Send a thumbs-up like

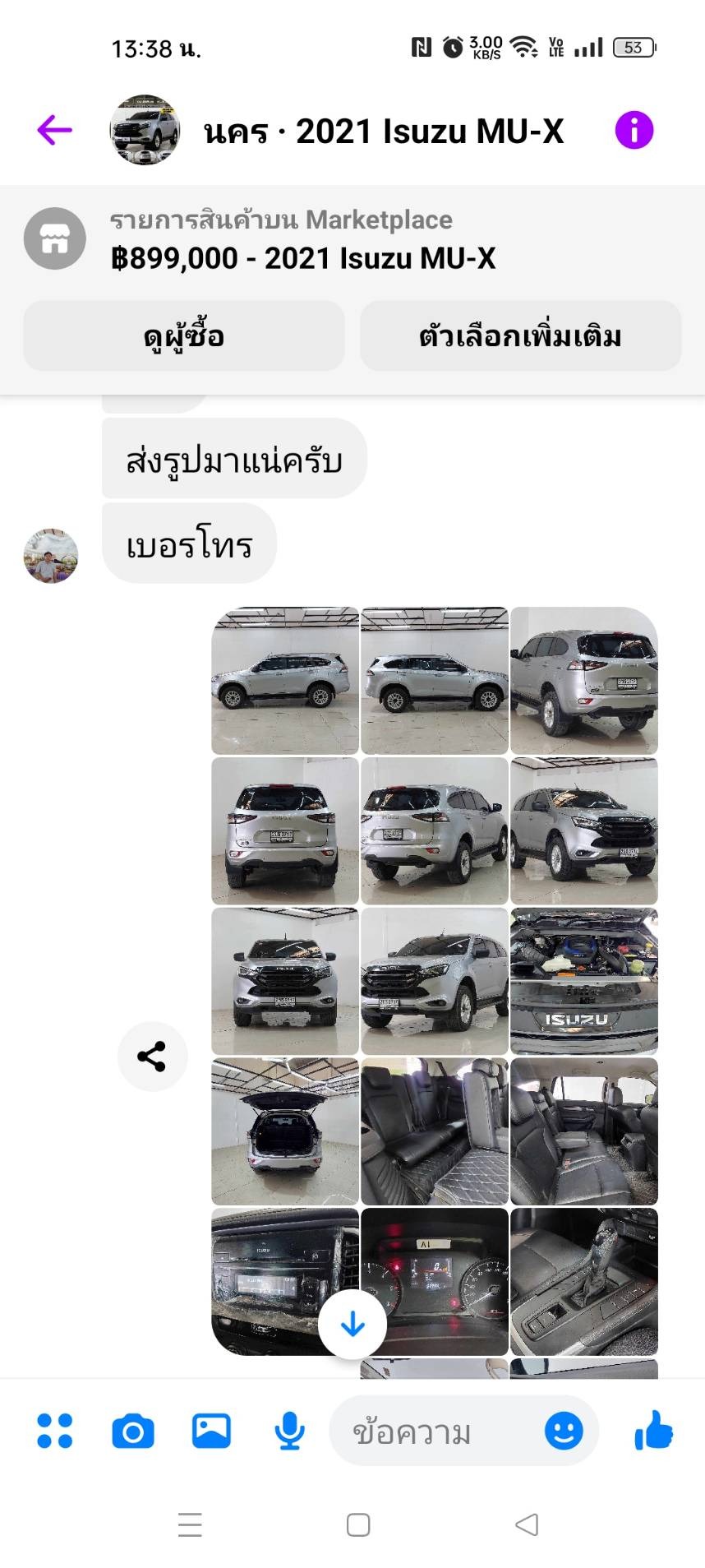click(653, 1431)
